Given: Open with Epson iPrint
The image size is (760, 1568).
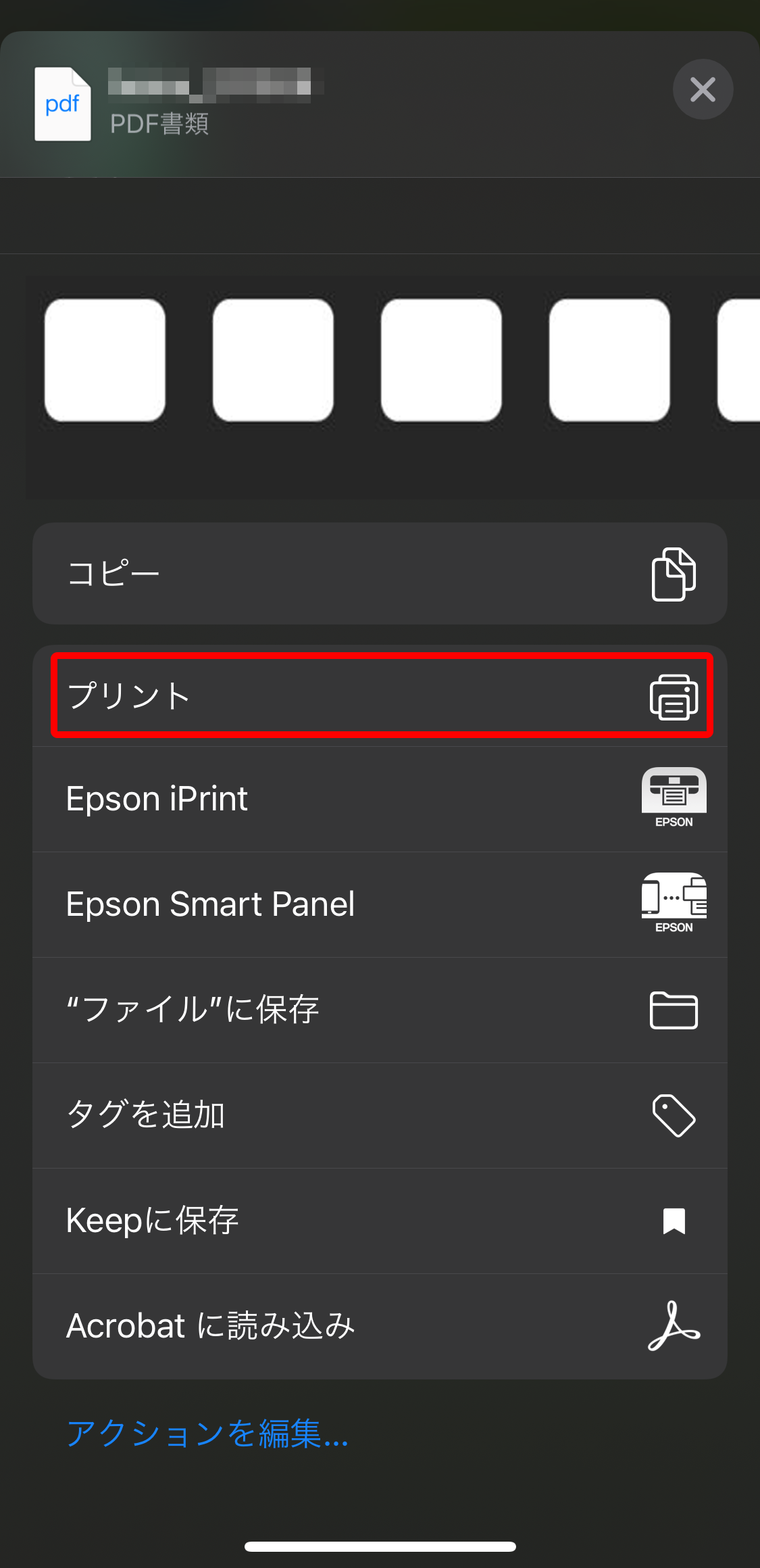Looking at the screenshot, I should click(380, 799).
